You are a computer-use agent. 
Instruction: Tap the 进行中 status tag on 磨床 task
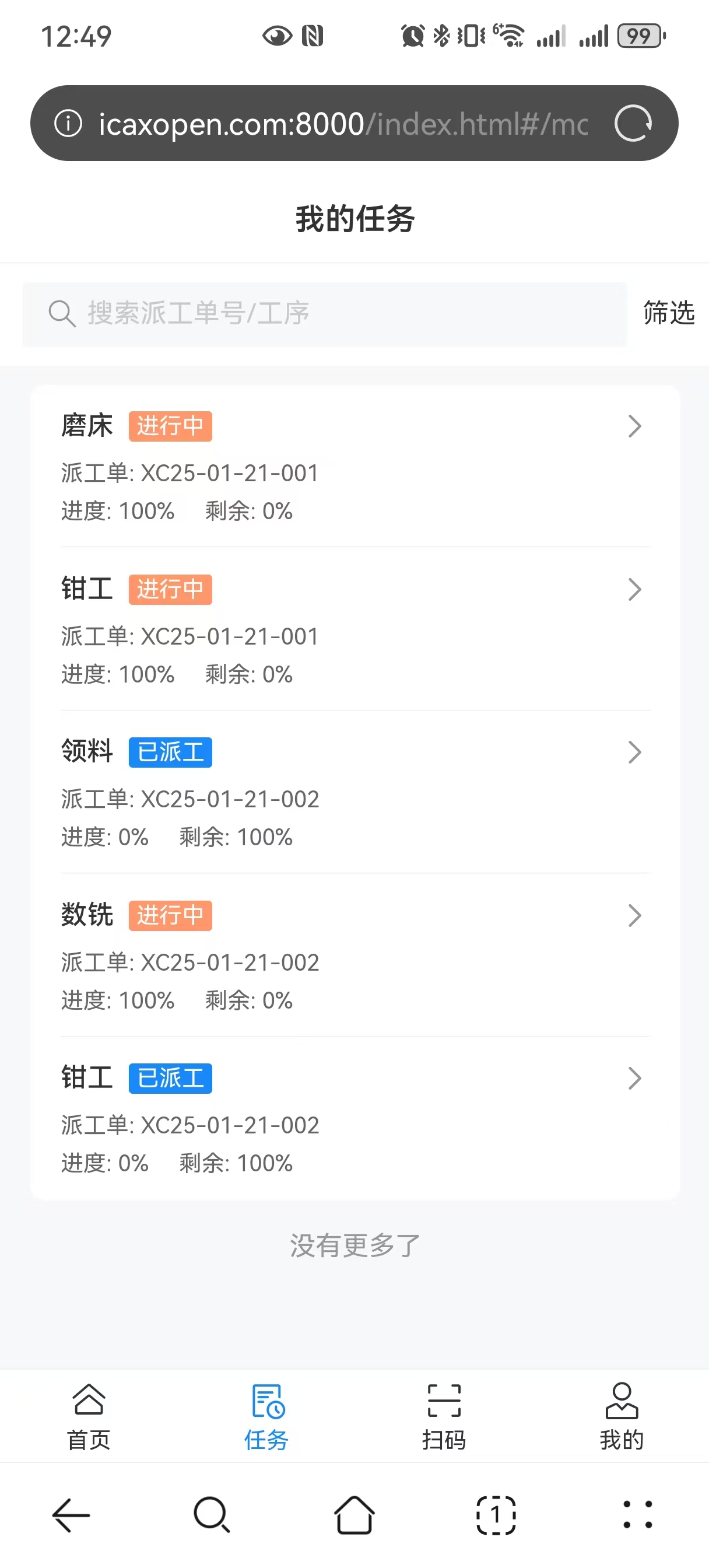(170, 426)
